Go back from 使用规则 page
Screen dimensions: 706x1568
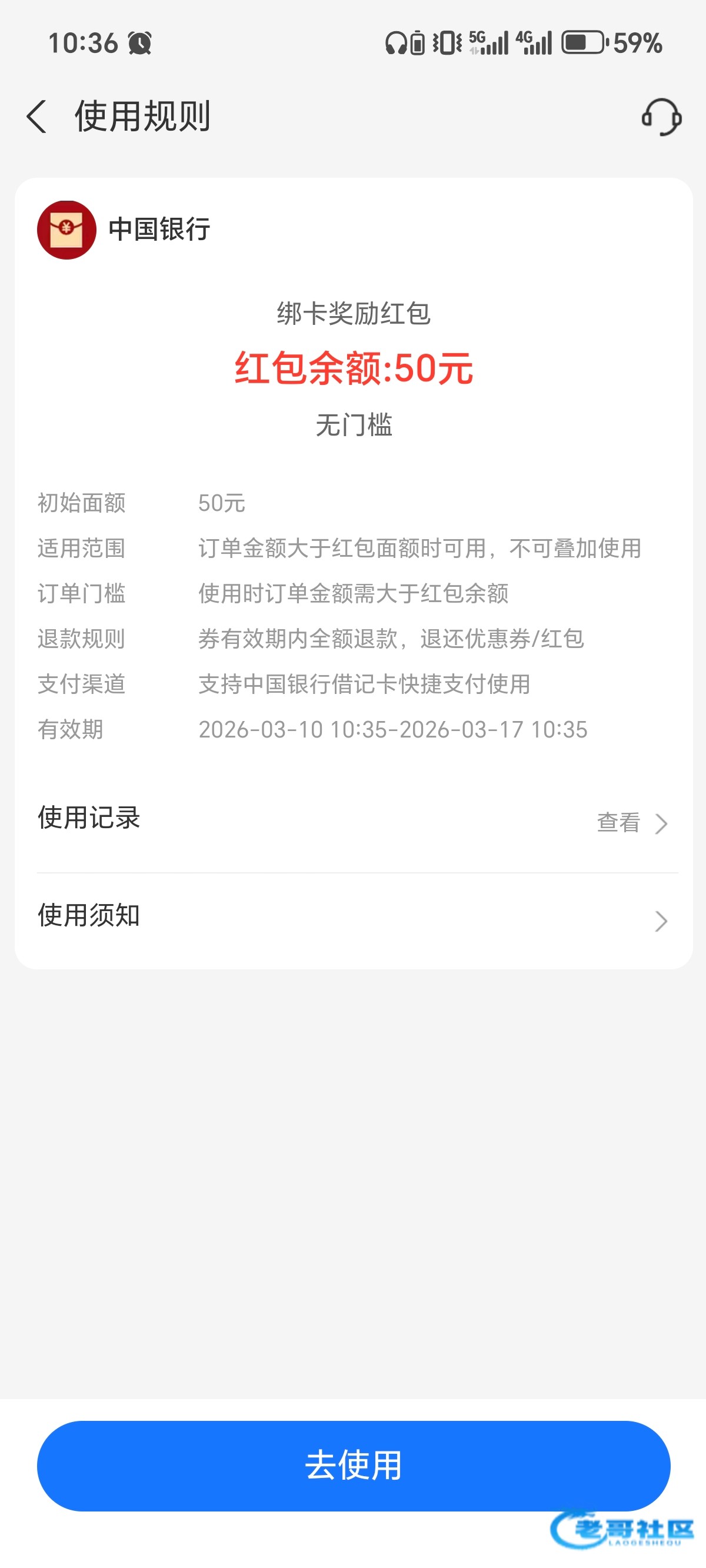pos(36,117)
